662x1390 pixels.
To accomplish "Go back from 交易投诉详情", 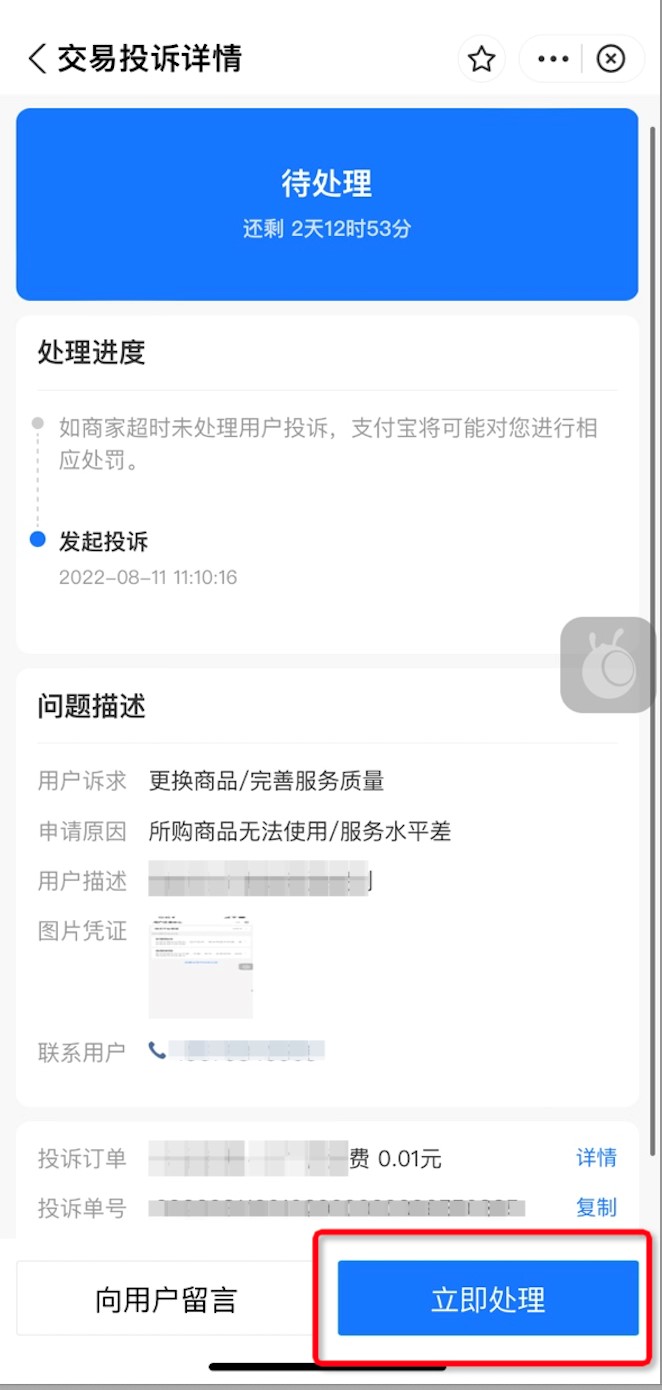I will (x=38, y=59).
